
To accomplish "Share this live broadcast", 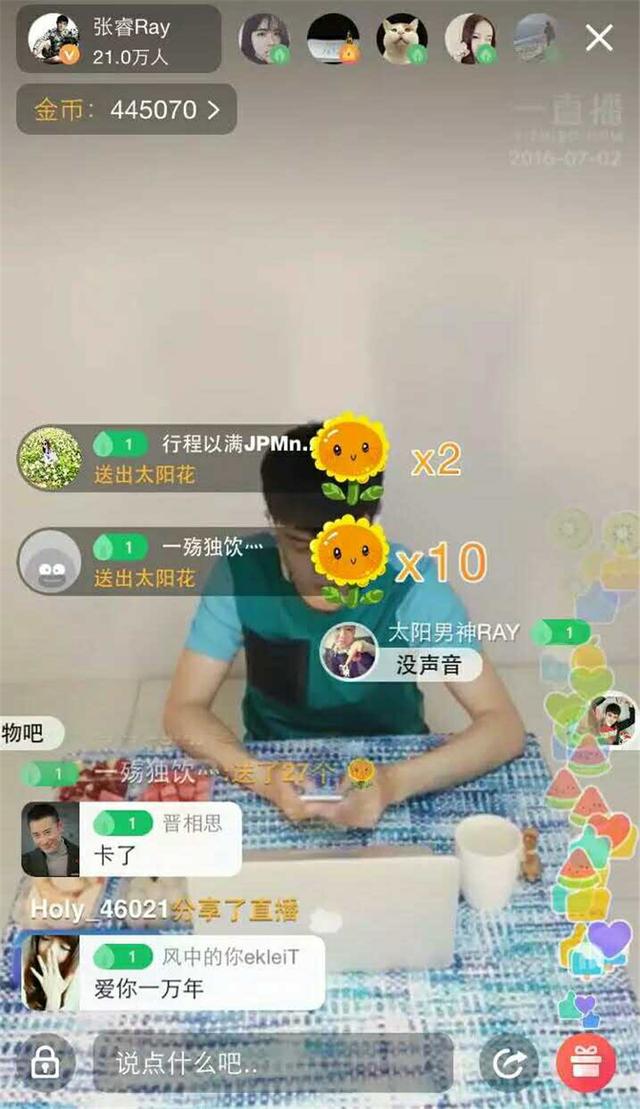I will pyautogui.click(x=508, y=1062).
